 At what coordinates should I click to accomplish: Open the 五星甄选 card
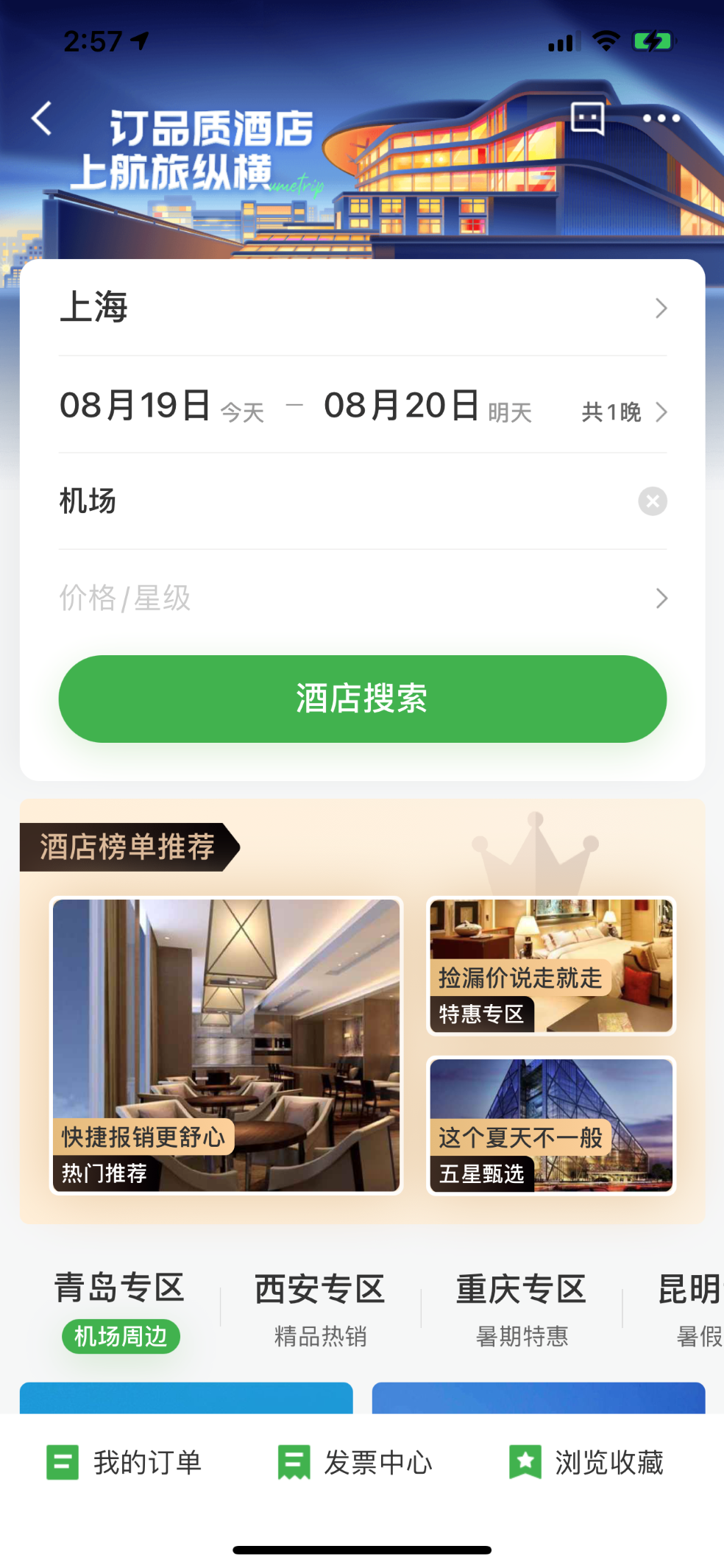tap(550, 1126)
